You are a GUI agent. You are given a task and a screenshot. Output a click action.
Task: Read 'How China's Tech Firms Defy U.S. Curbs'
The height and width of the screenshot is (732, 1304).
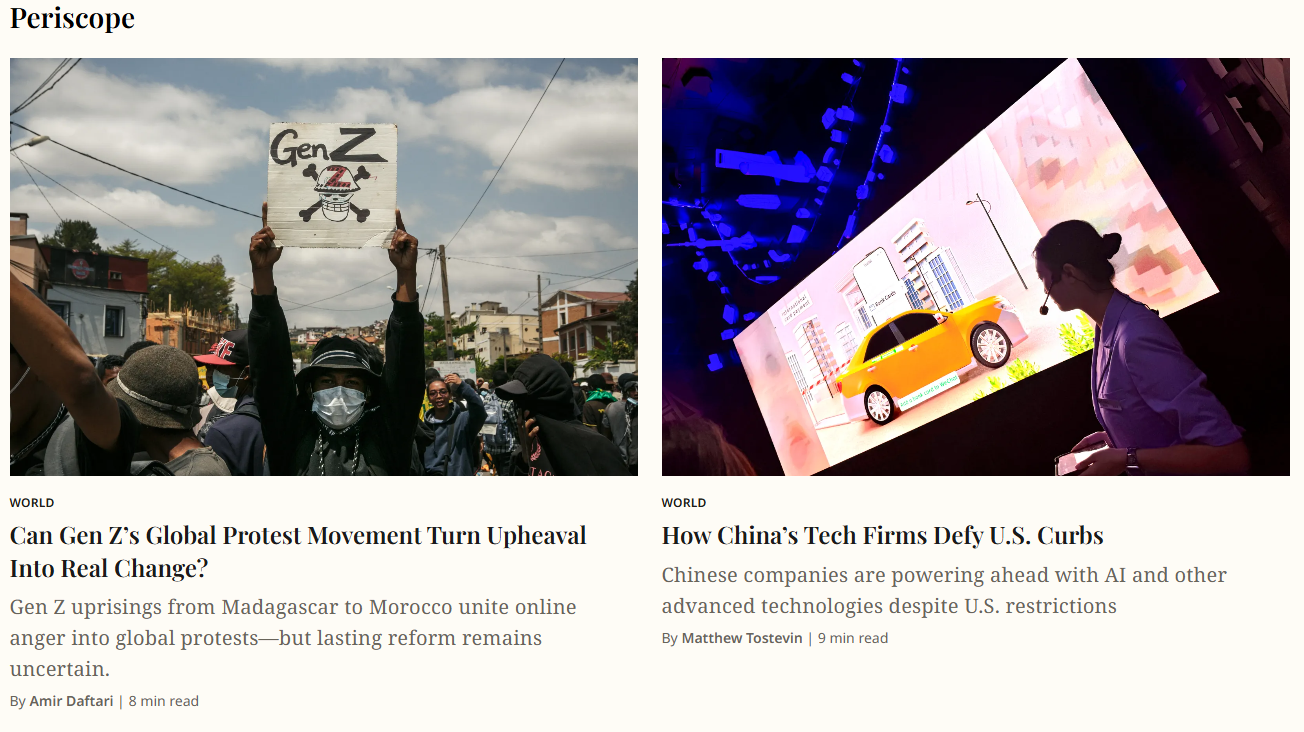882,535
